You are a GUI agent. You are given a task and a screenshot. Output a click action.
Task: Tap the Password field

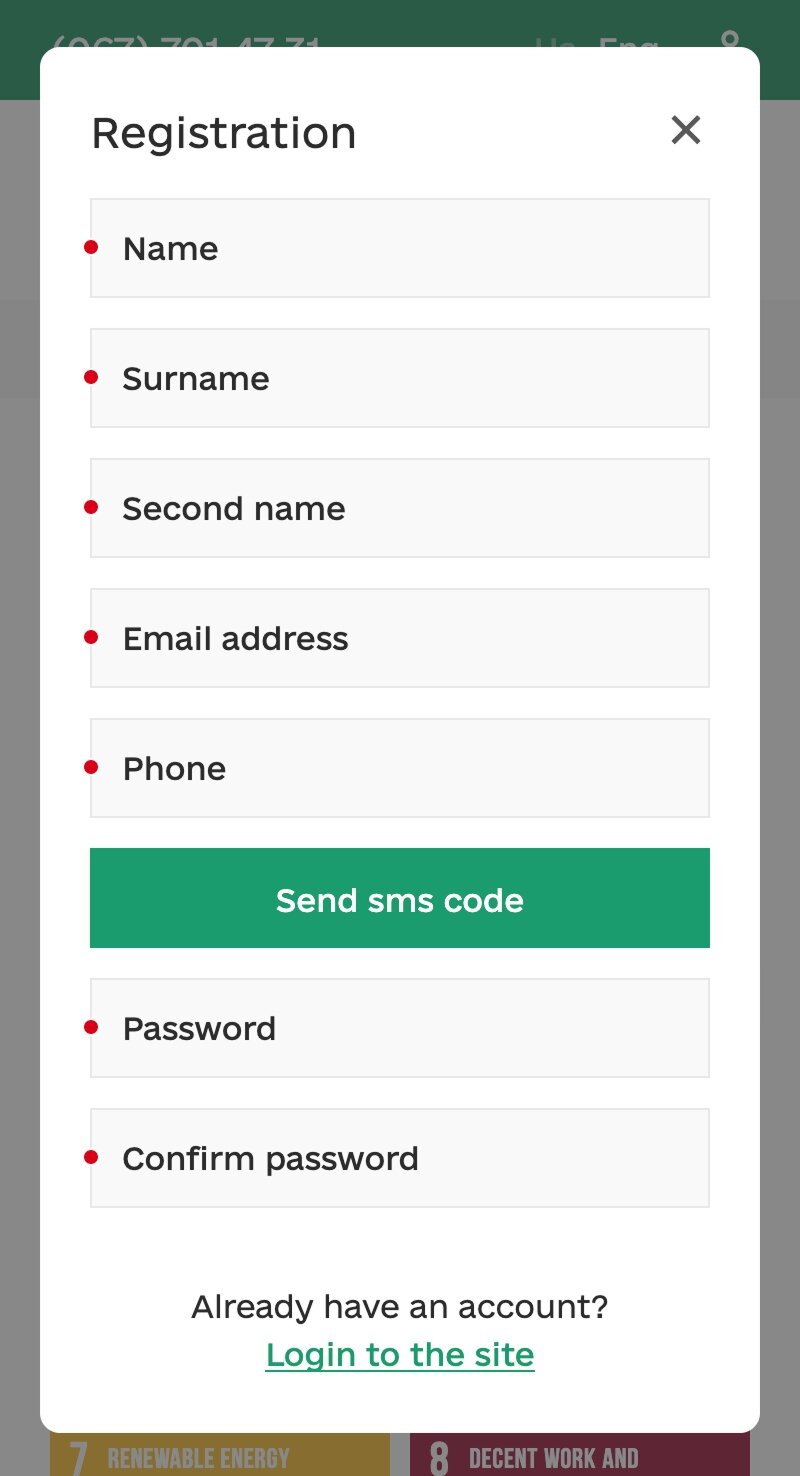(x=400, y=1028)
